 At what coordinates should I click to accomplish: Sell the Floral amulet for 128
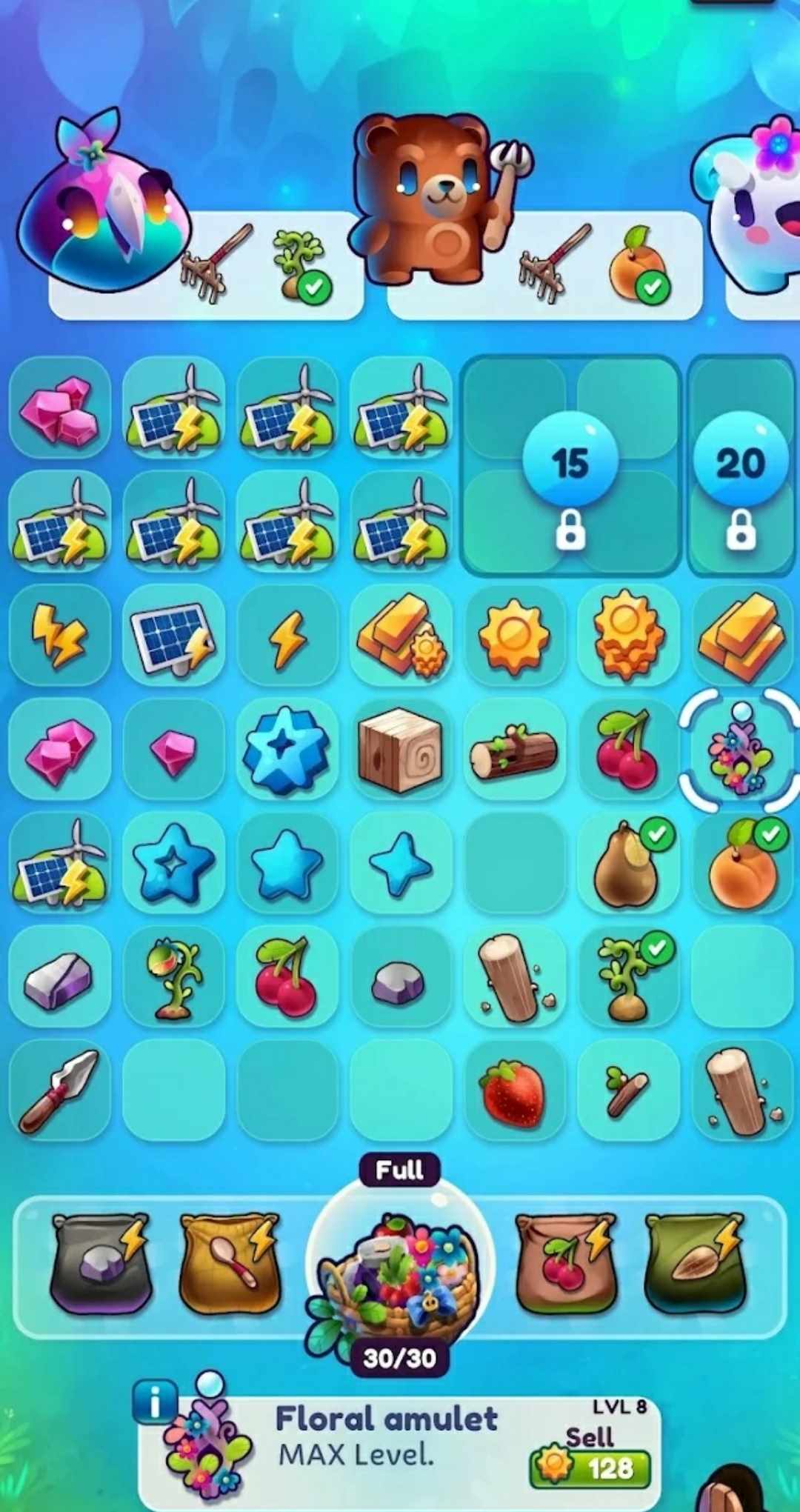pos(590,1468)
